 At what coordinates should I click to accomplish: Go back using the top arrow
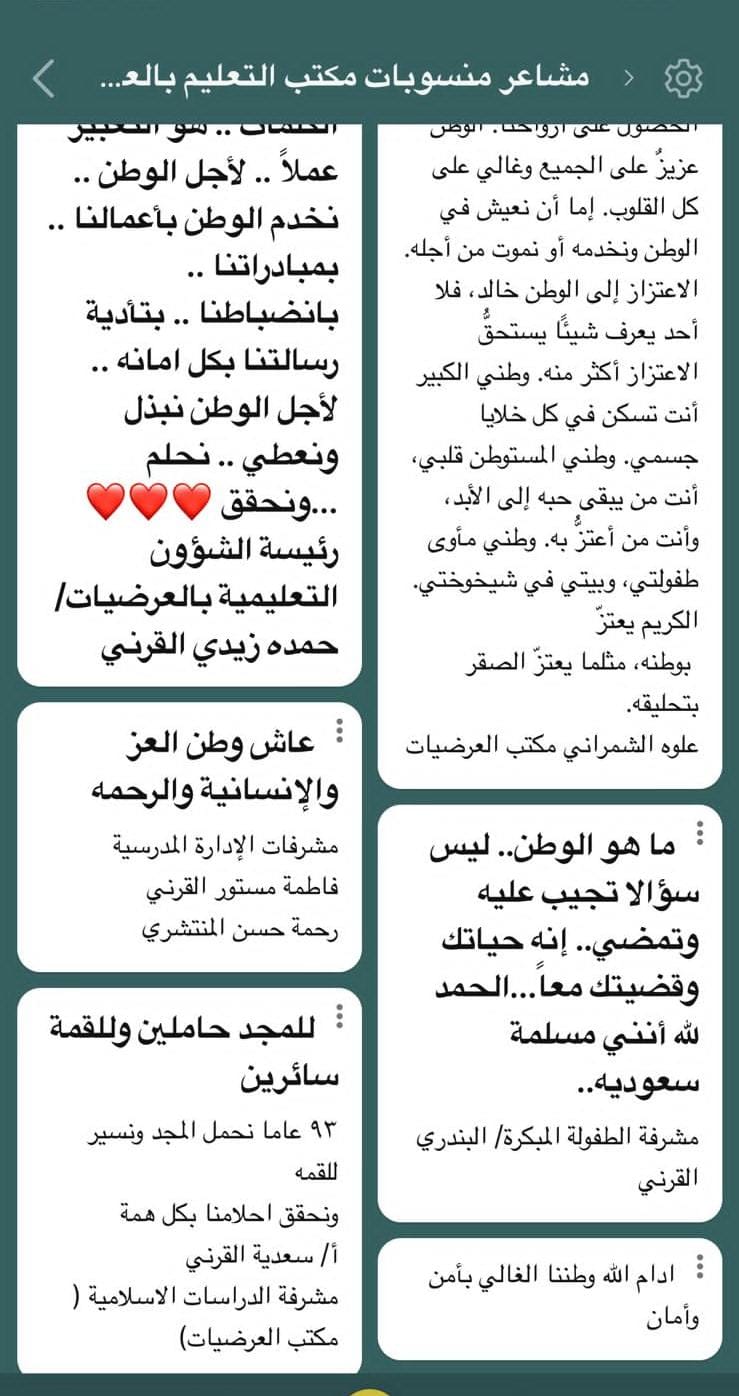point(43,78)
